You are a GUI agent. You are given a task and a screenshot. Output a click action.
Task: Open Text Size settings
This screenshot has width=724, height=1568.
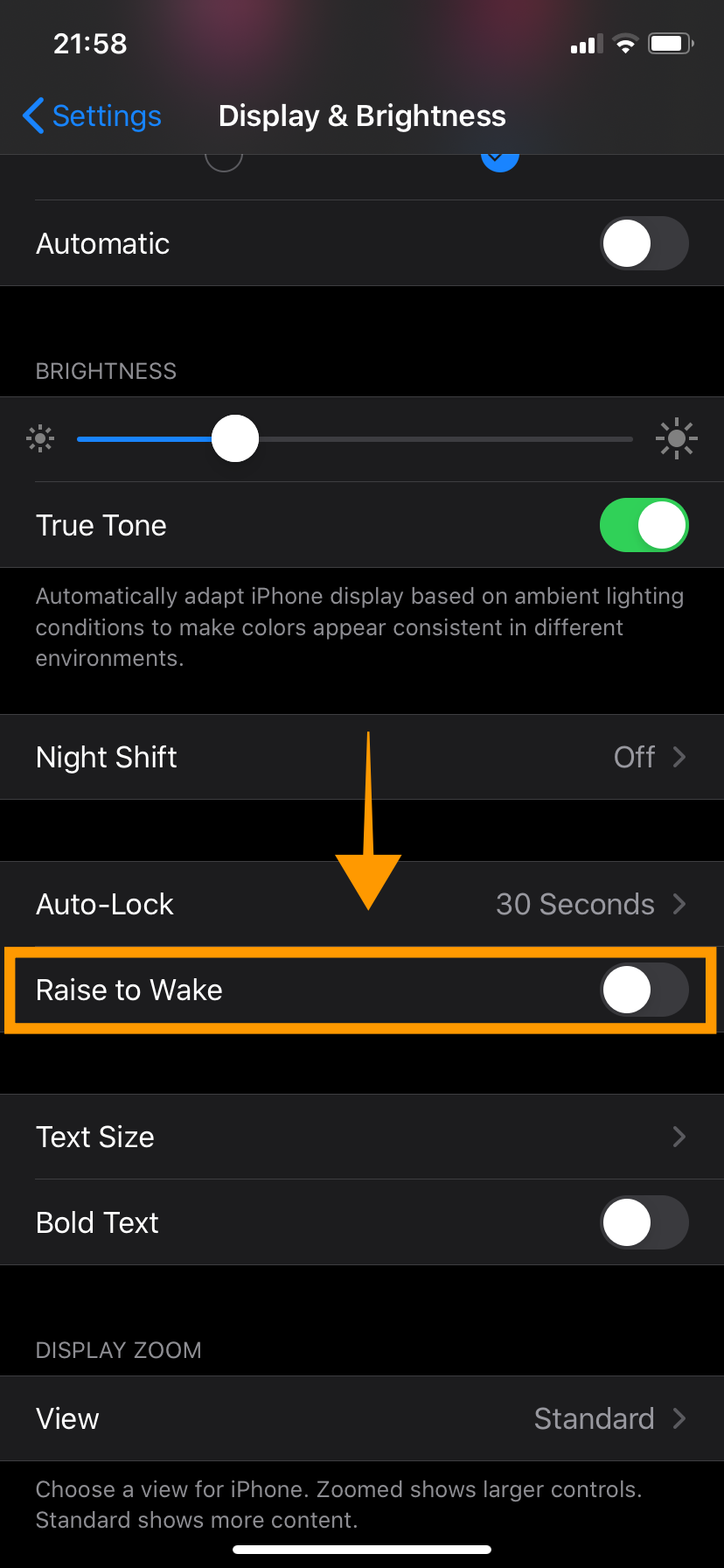[x=362, y=1137]
